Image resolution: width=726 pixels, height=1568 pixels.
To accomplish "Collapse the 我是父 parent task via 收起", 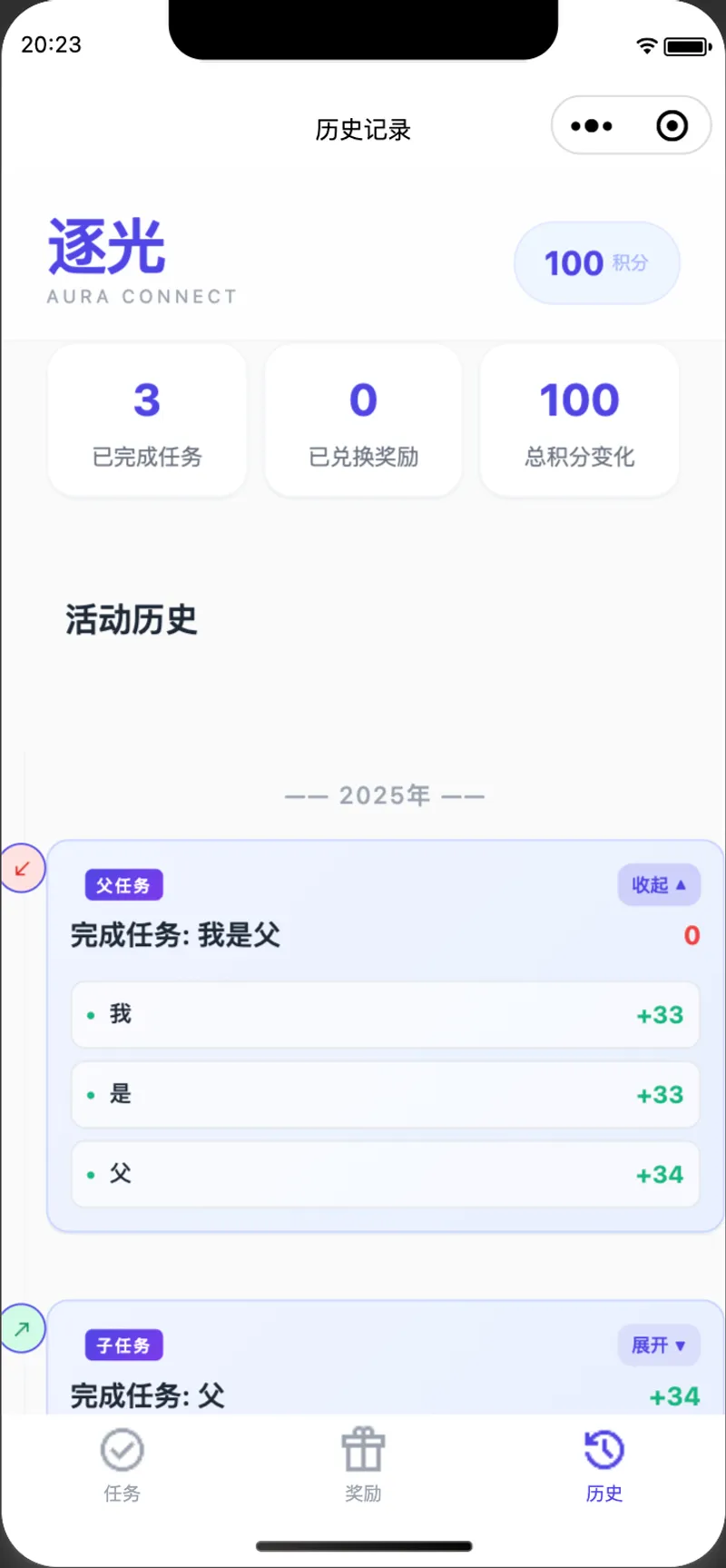I will [x=659, y=884].
